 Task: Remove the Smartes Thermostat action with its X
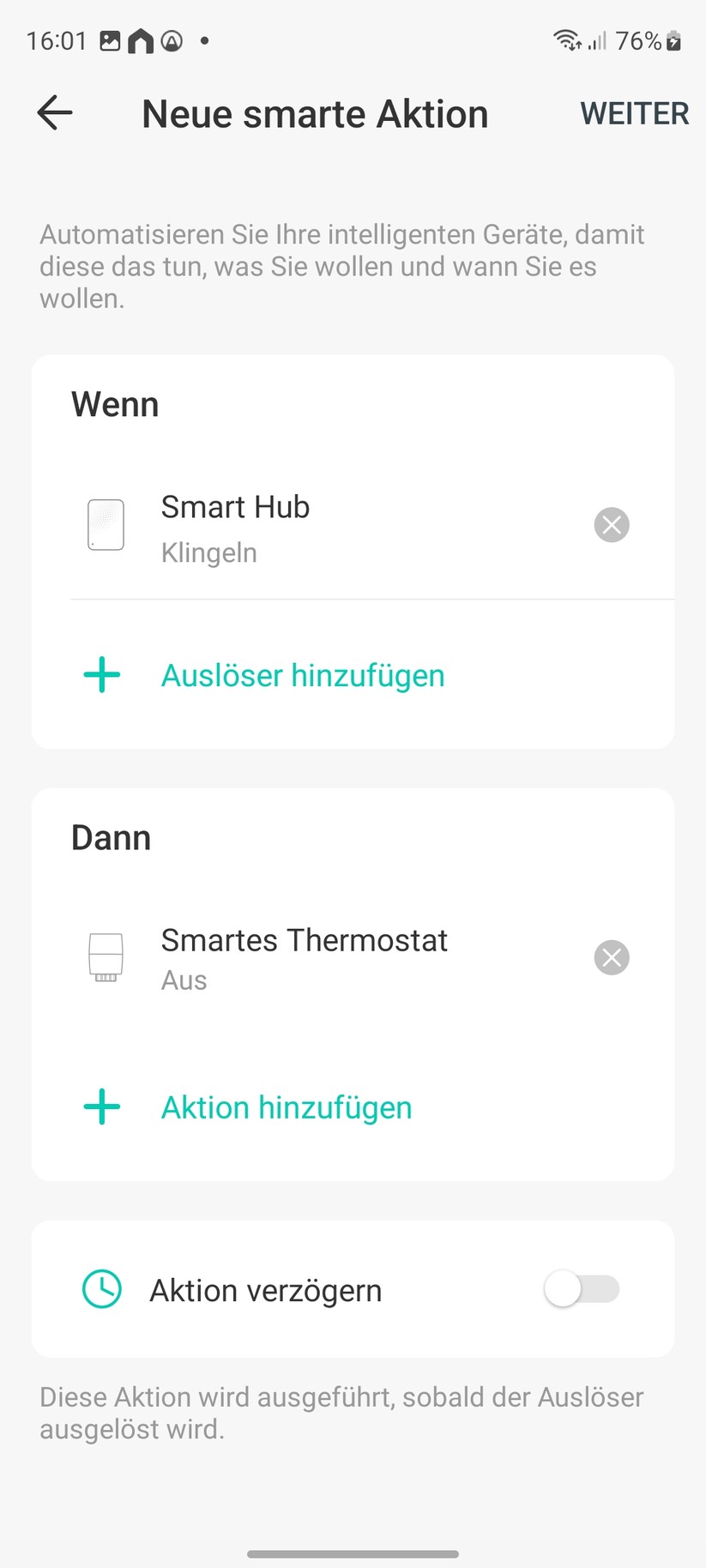point(611,957)
